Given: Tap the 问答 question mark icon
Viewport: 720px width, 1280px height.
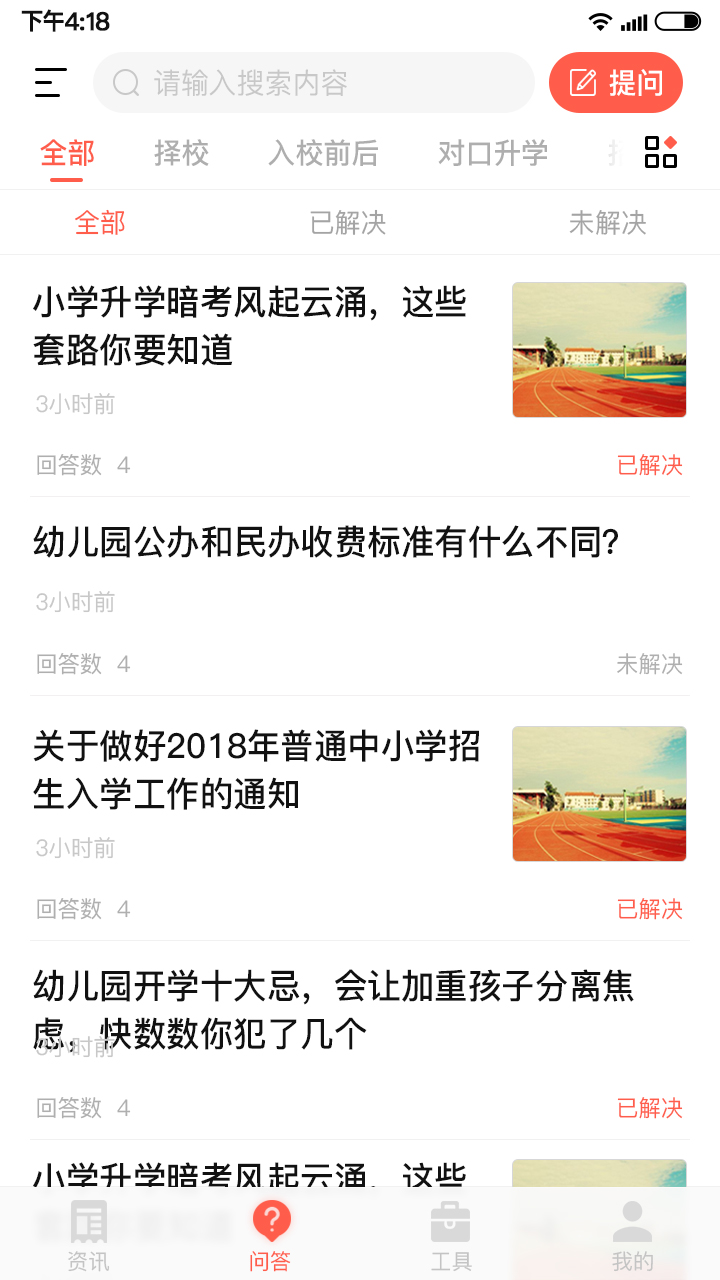Looking at the screenshot, I should coord(269,1221).
